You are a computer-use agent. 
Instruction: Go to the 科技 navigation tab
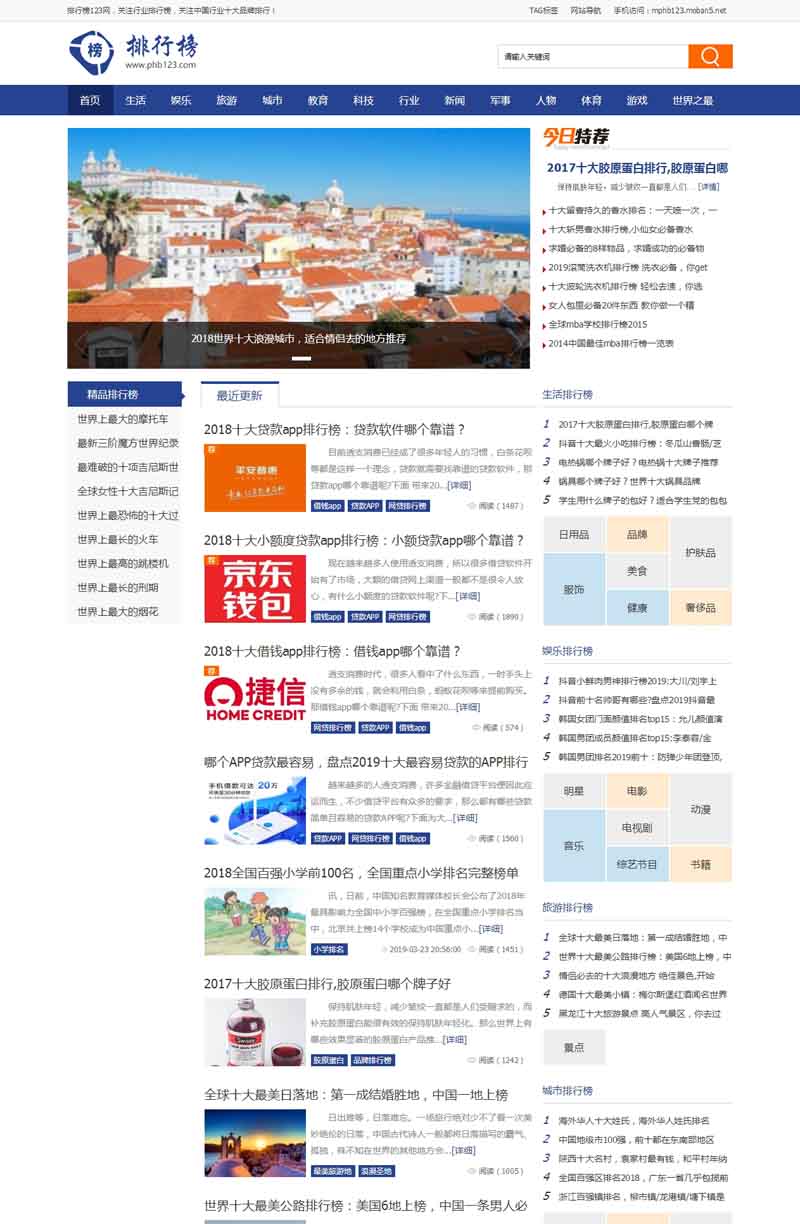[363, 100]
